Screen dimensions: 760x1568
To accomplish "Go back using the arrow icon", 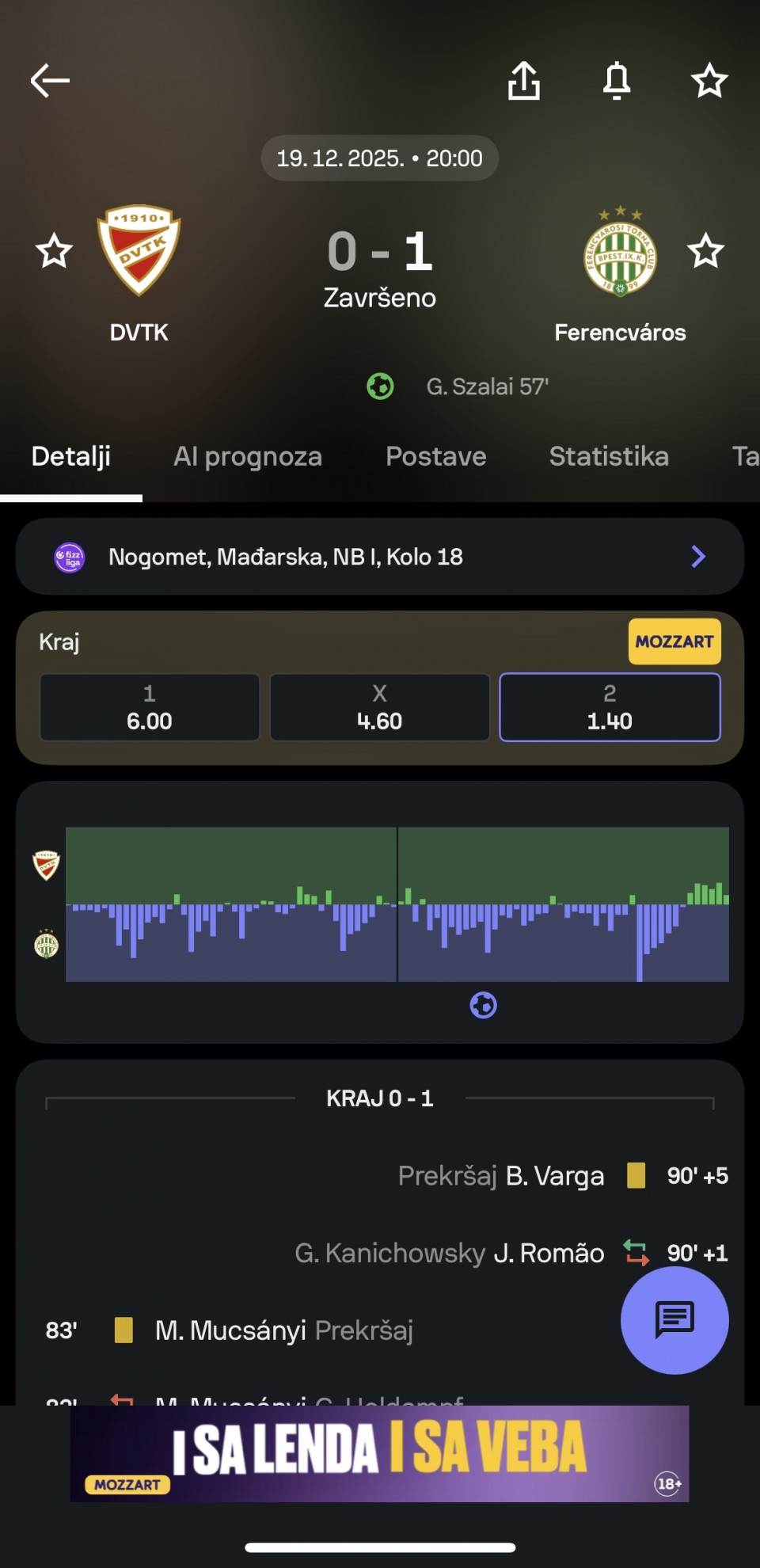I will click(x=51, y=81).
